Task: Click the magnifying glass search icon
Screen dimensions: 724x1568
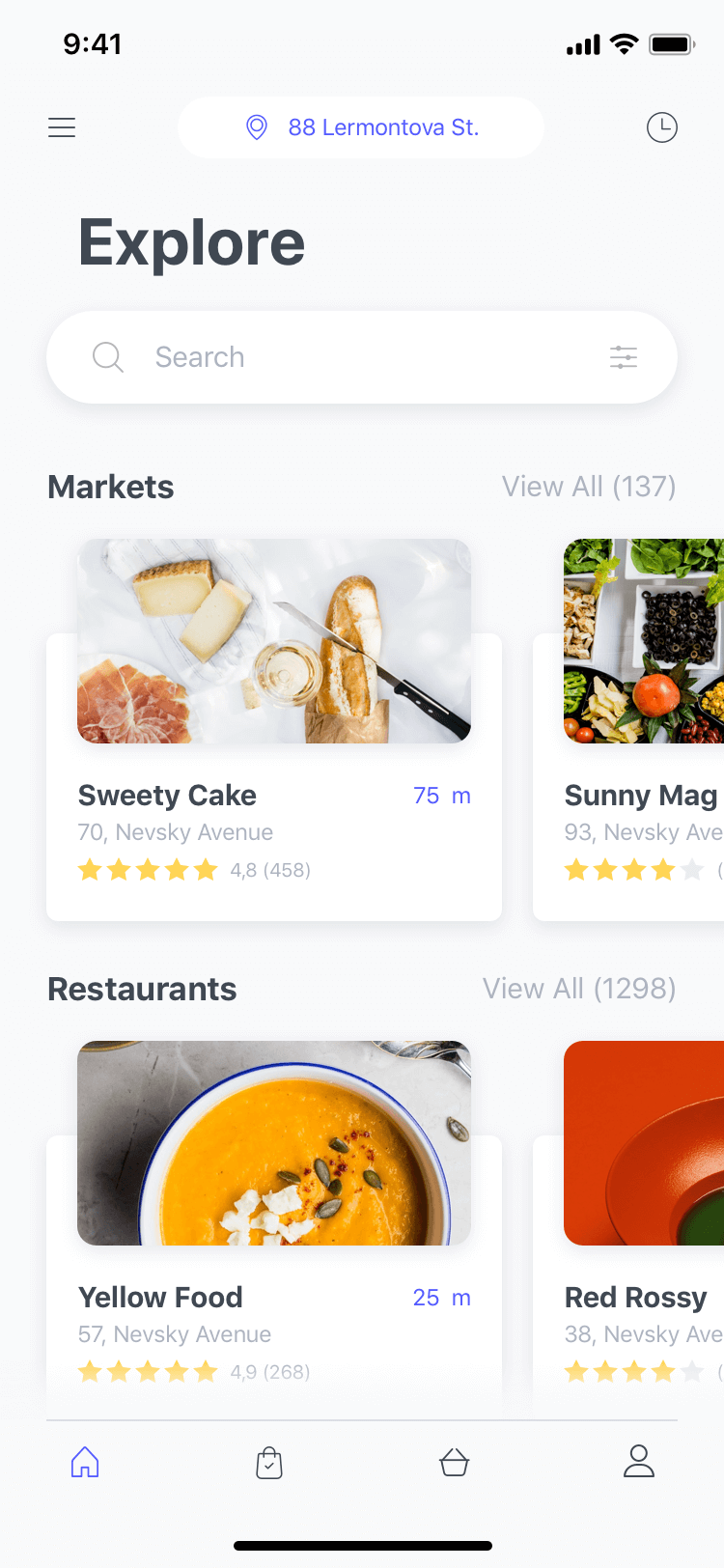Action: pos(107,357)
